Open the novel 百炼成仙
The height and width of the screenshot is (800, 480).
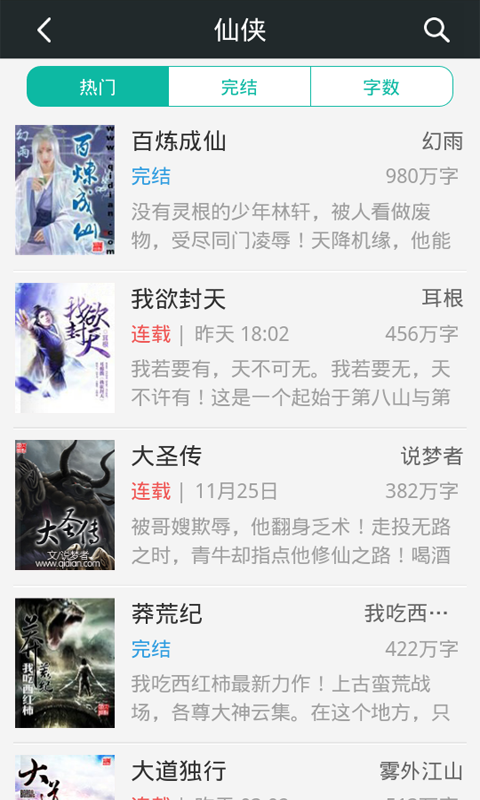point(240,192)
